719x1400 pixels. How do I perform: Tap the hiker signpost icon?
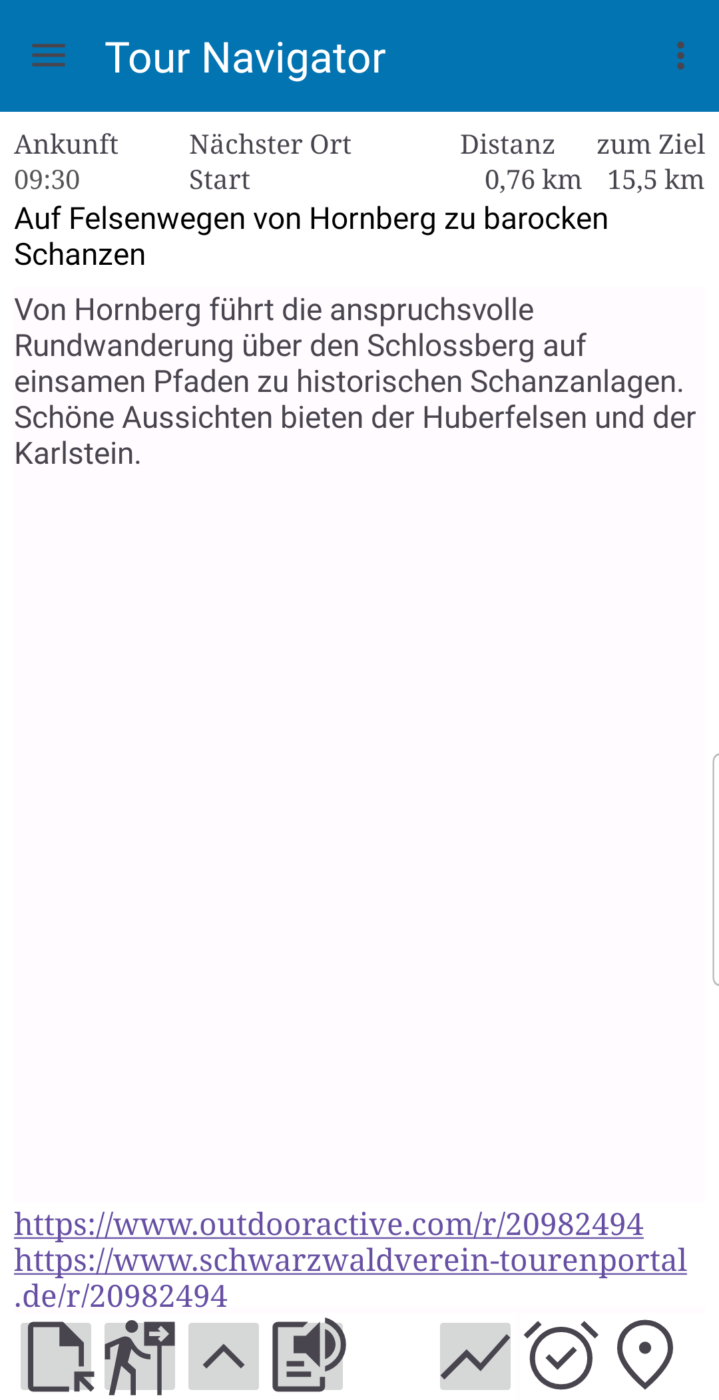140,1357
